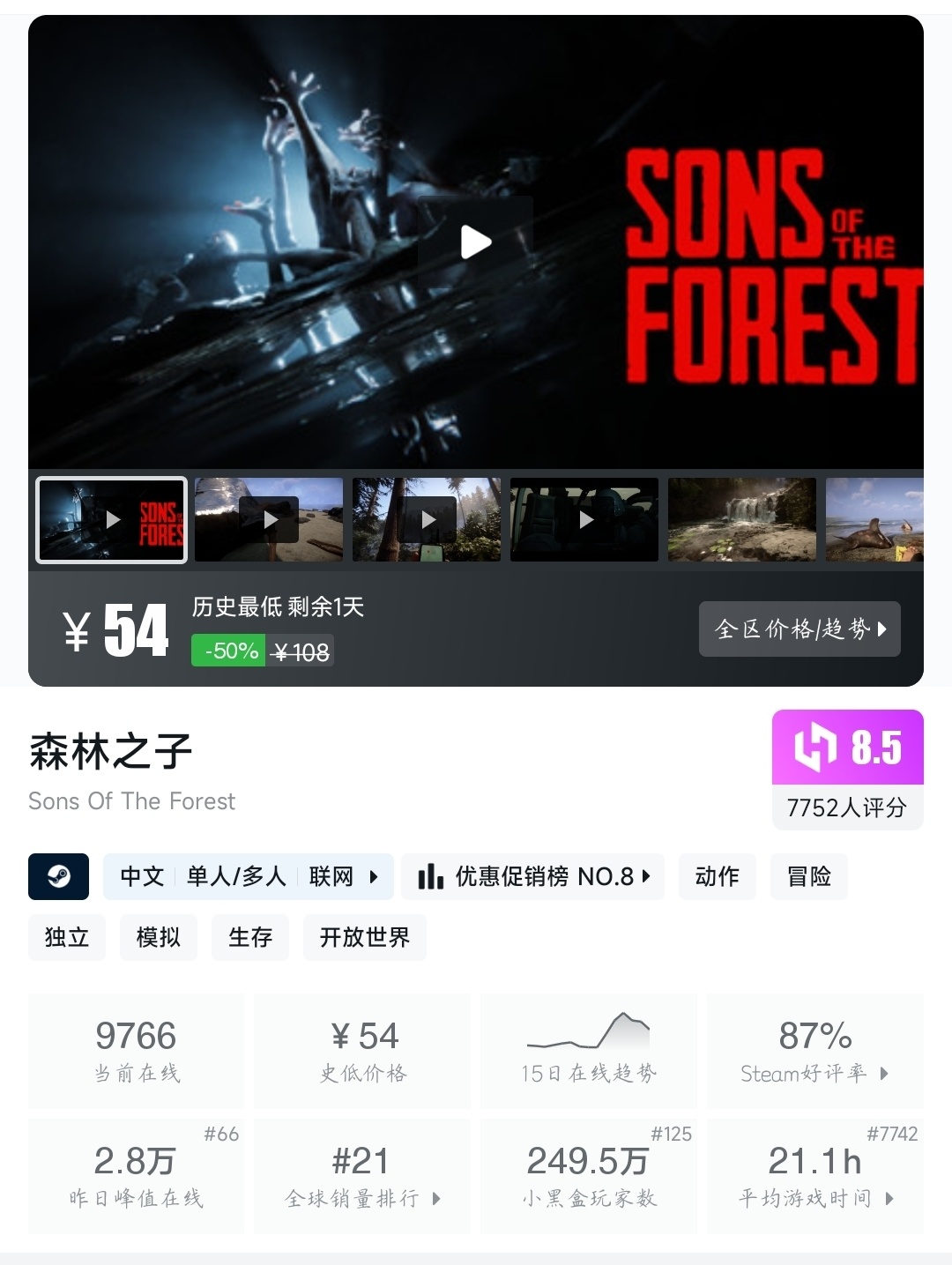Screen dimensions: 952x1265
Task: Select the beach video thumbnail
Action: click(269, 520)
